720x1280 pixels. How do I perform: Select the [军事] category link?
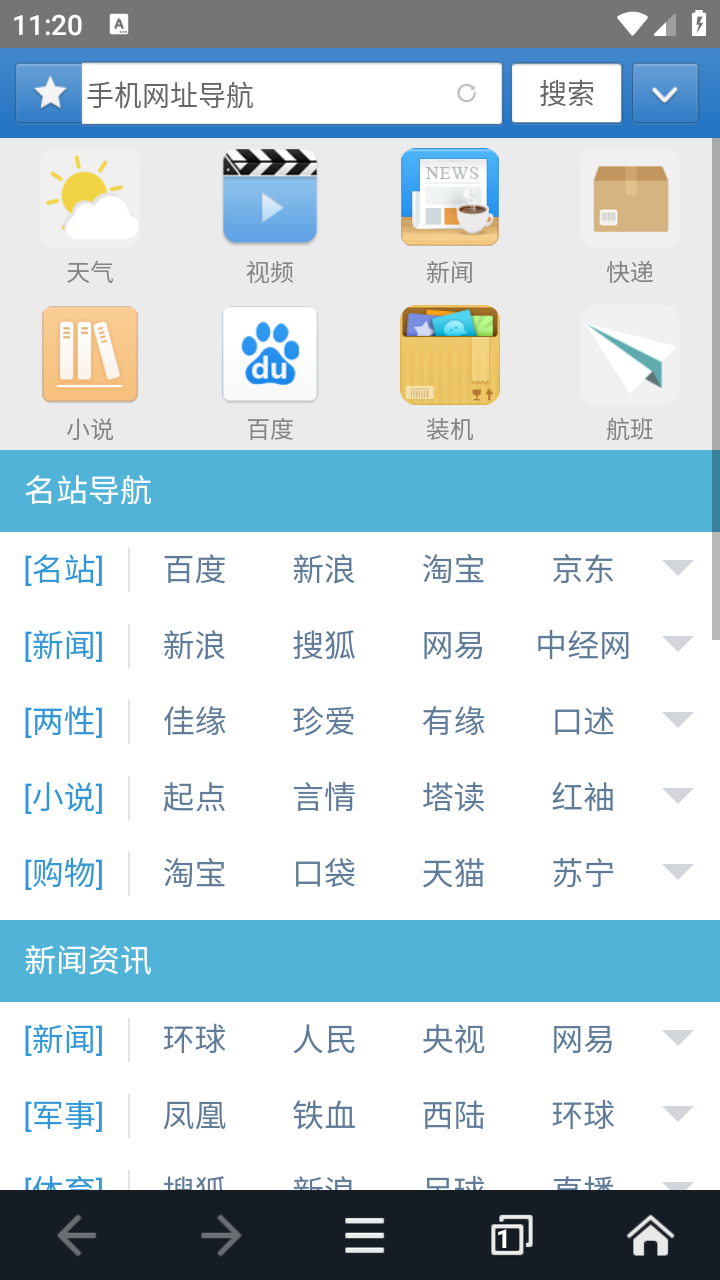64,1116
